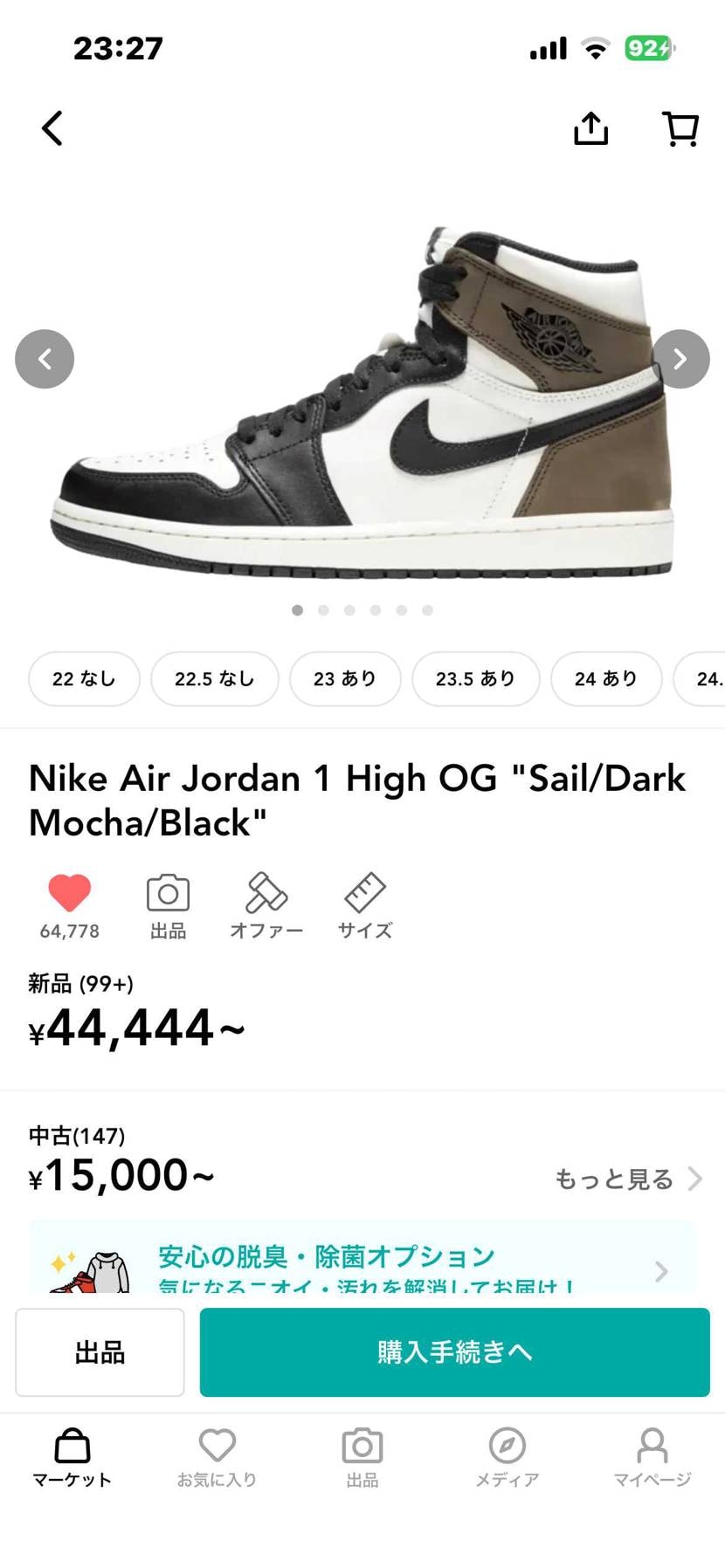Share this sneaker listing
This screenshot has width=725, height=1568.
point(590,128)
